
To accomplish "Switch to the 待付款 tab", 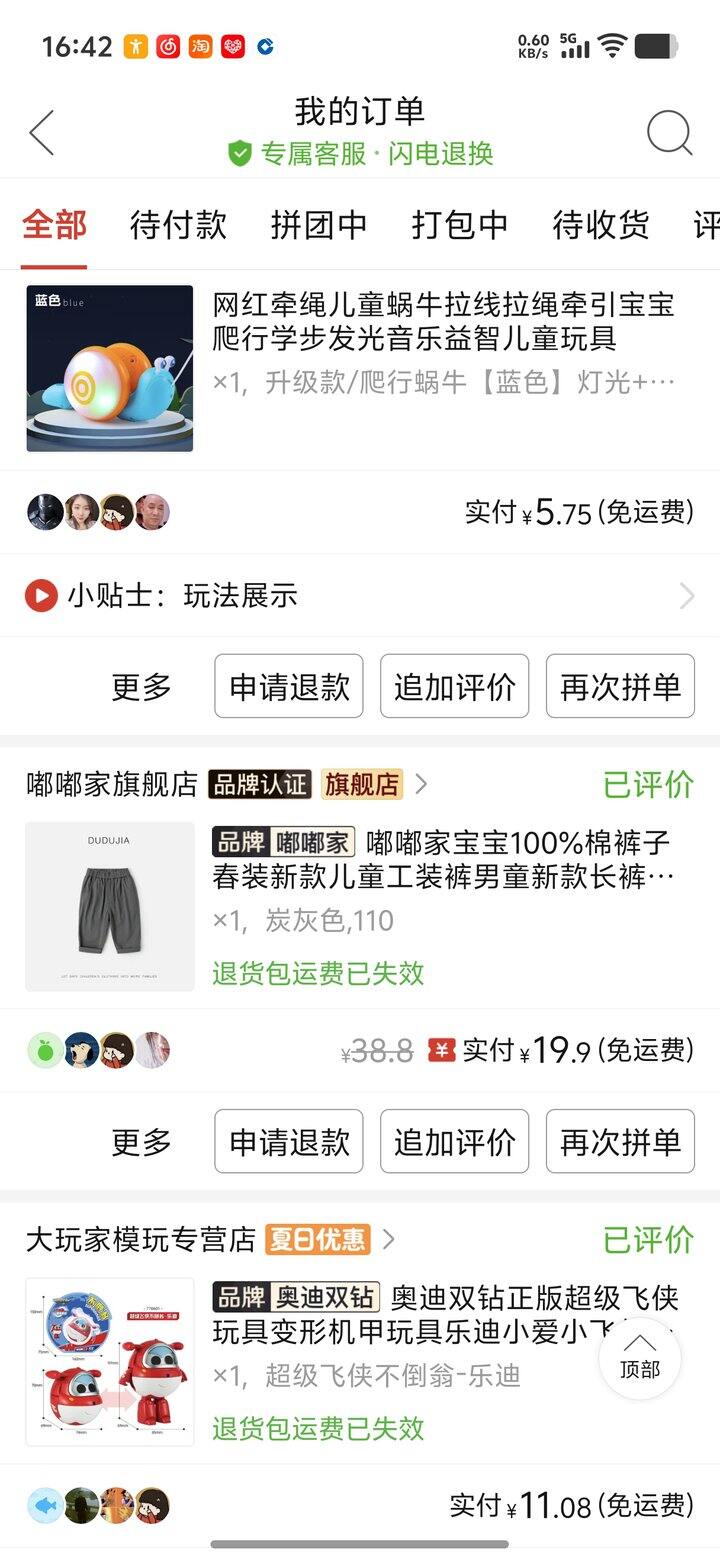I will point(178,225).
